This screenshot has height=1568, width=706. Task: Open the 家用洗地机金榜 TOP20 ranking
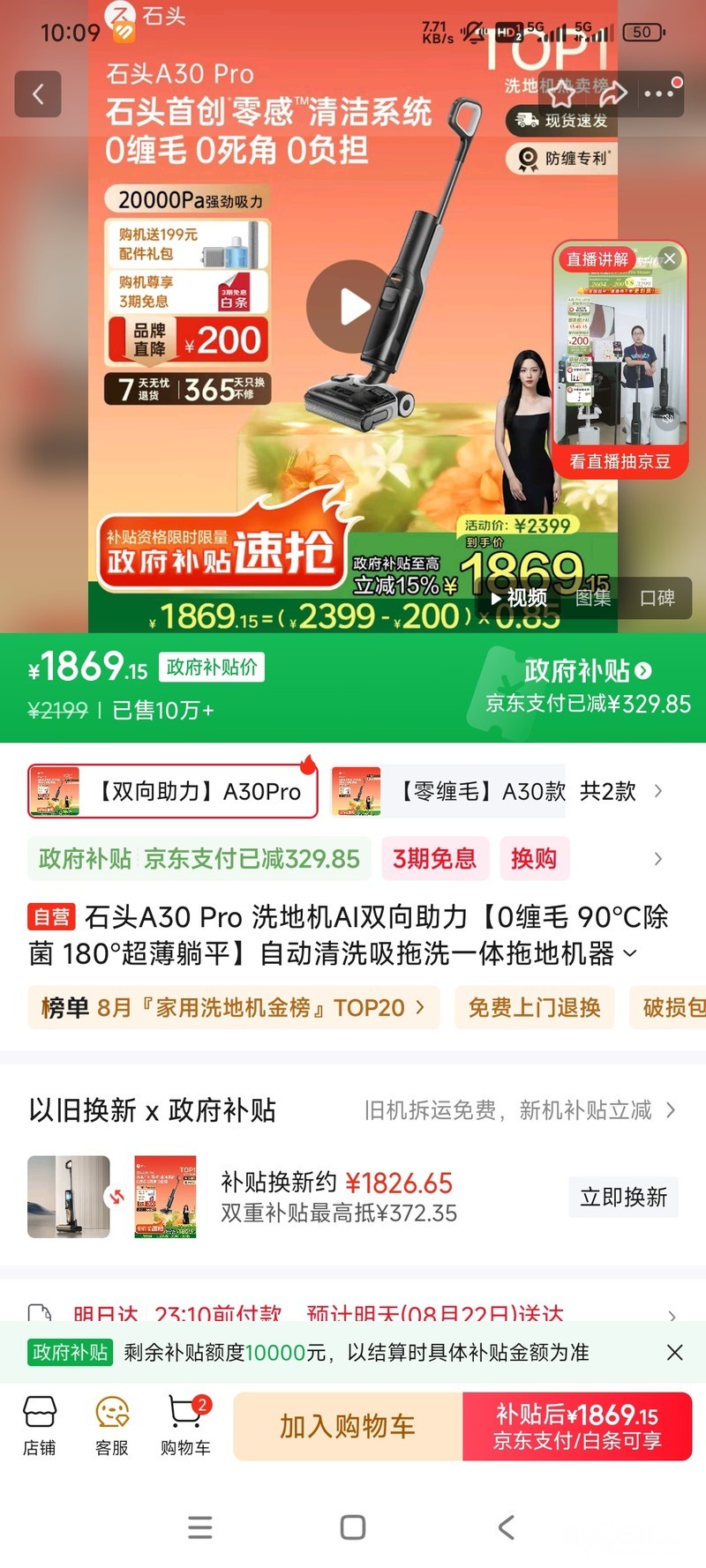(238, 1007)
